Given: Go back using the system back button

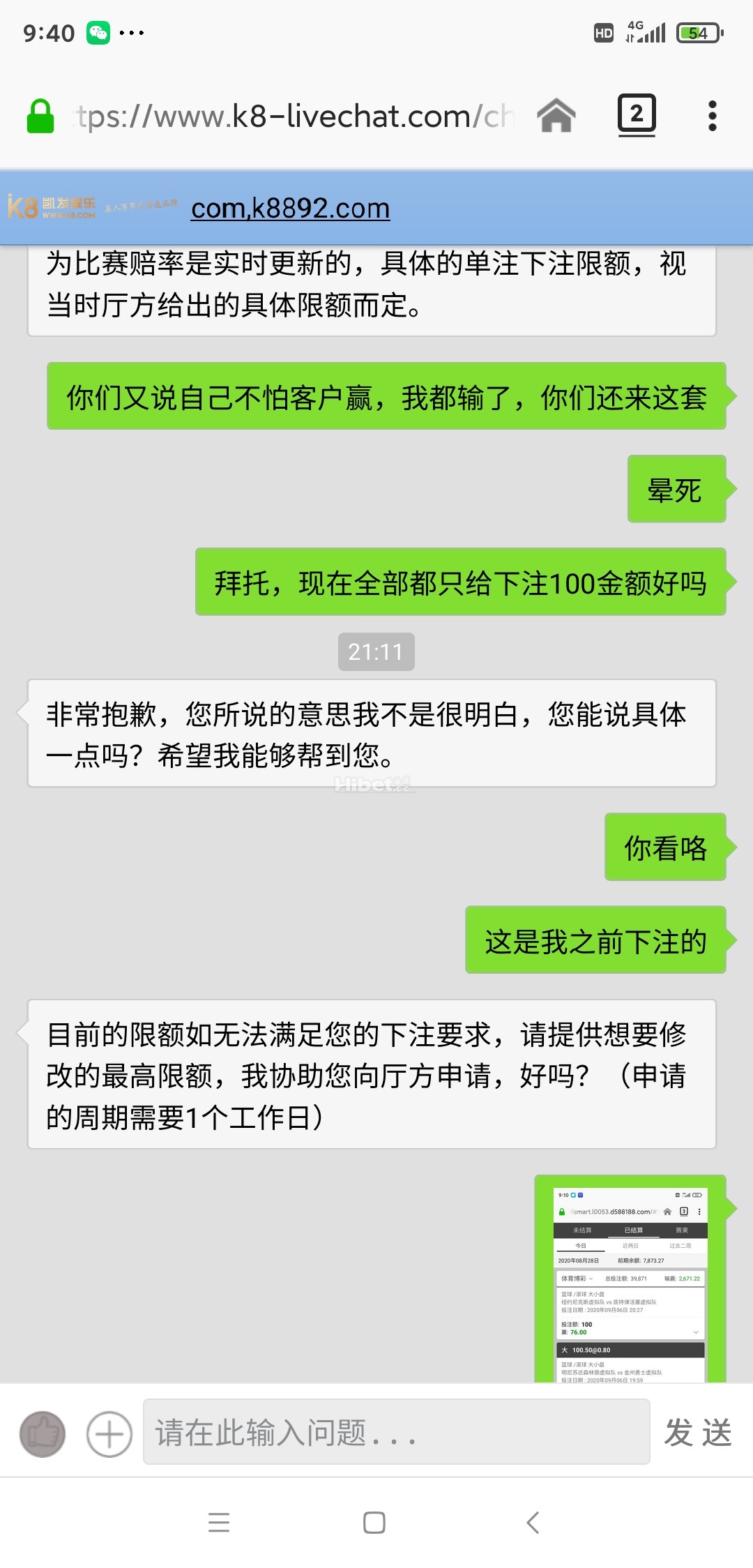Looking at the screenshot, I should (x=533, y=1522).
